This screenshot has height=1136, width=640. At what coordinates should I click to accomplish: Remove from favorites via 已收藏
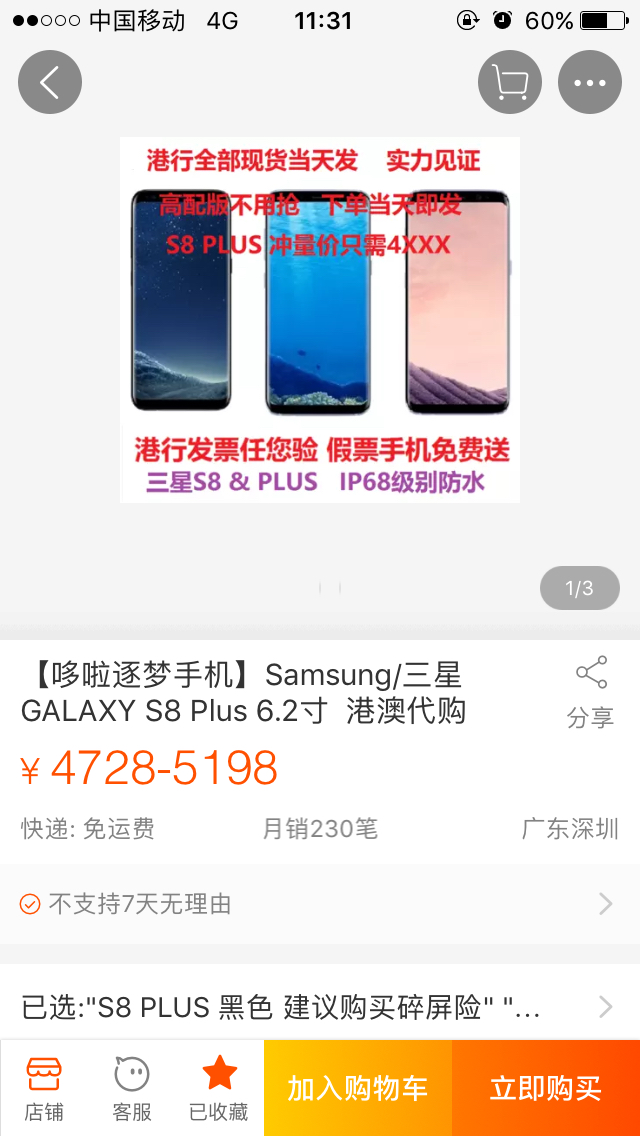pyautogui.click(x=219, y=1087)
